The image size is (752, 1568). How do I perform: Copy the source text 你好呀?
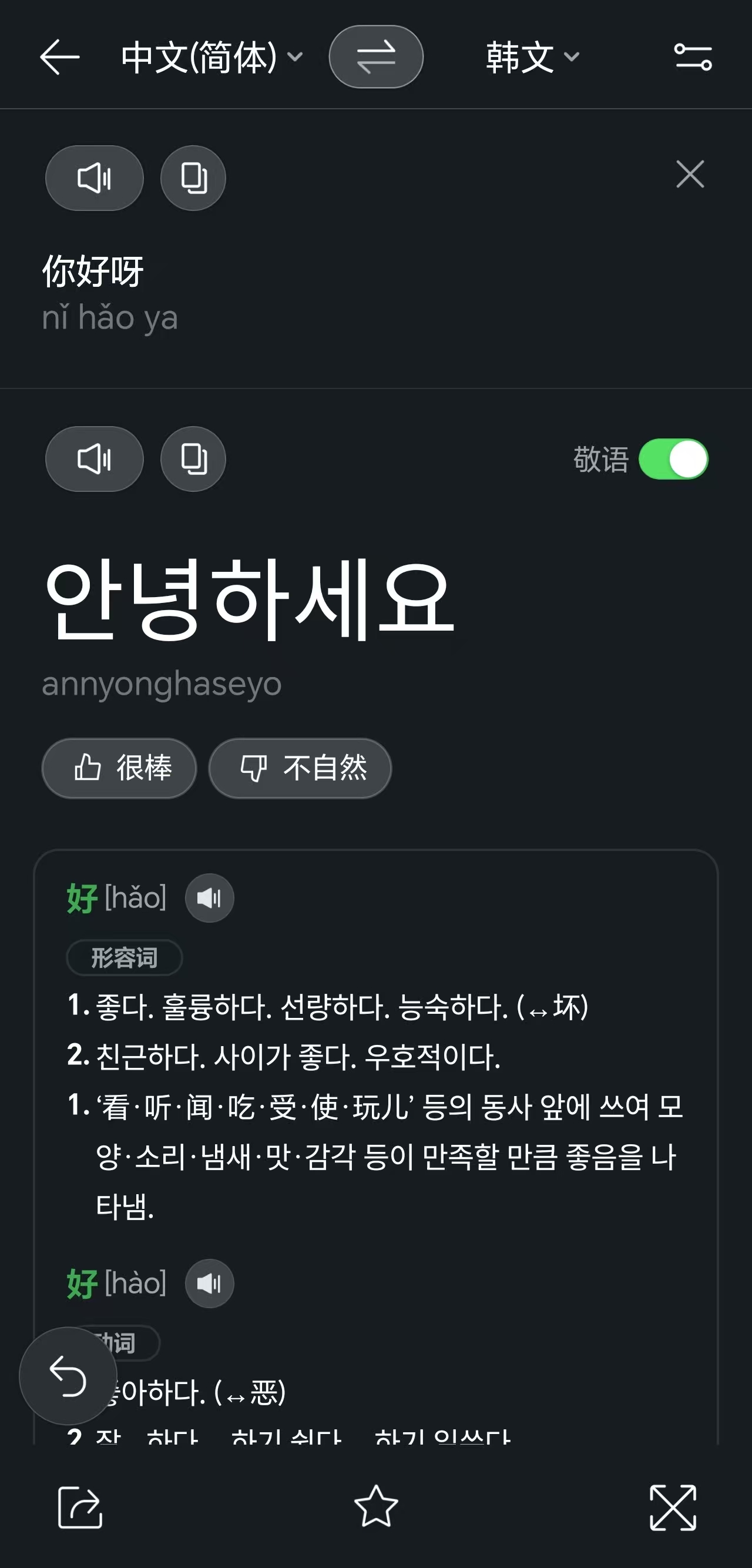click(x=193, y=177)
